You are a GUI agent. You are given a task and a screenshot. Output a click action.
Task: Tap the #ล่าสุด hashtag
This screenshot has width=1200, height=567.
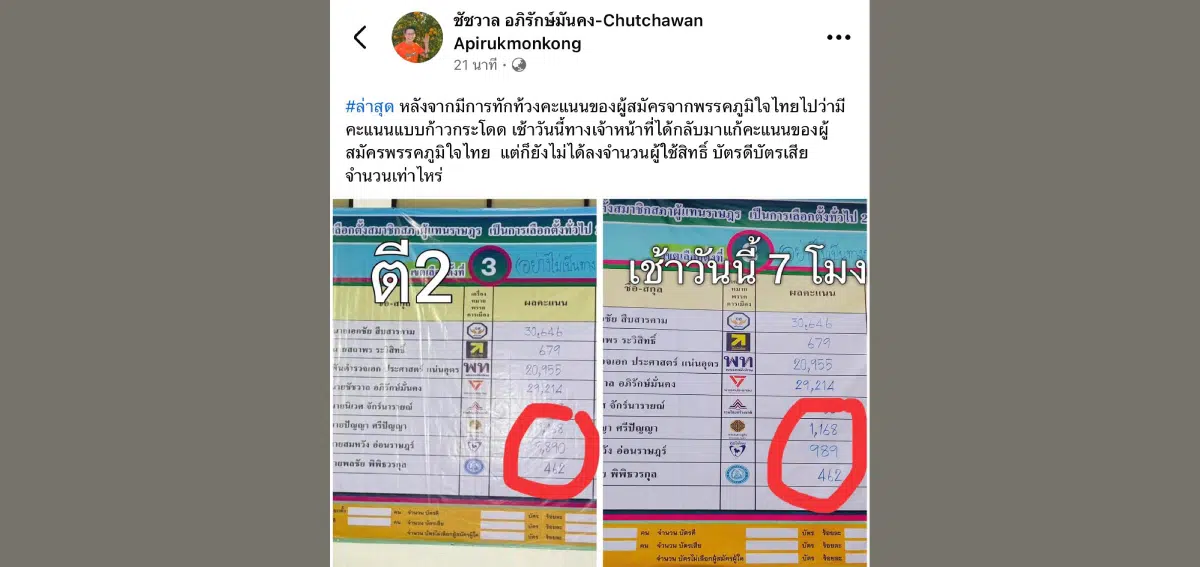tap(369, 105)
